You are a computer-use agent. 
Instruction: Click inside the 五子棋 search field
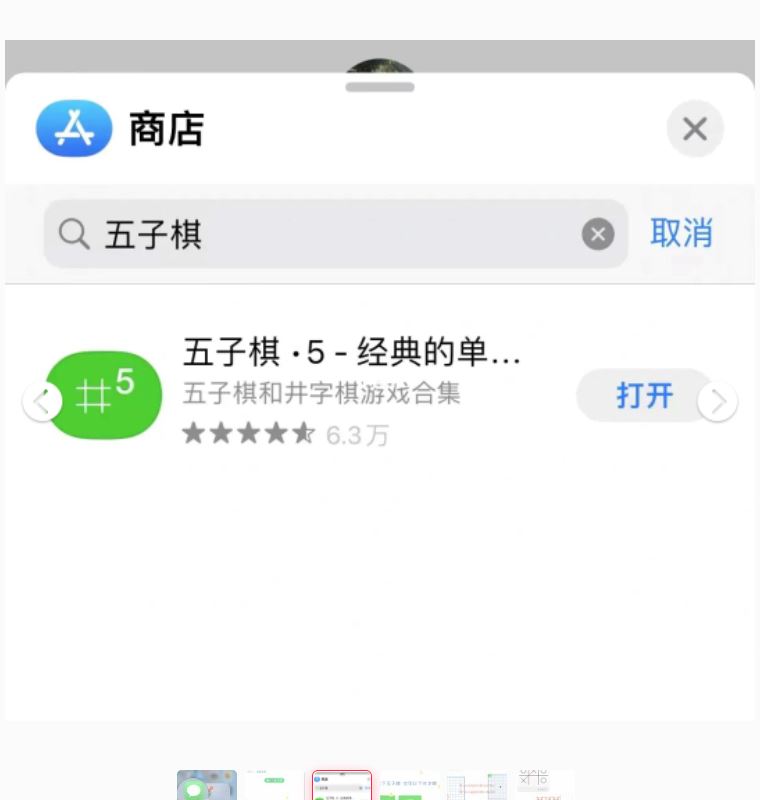(x=300, y=233)
